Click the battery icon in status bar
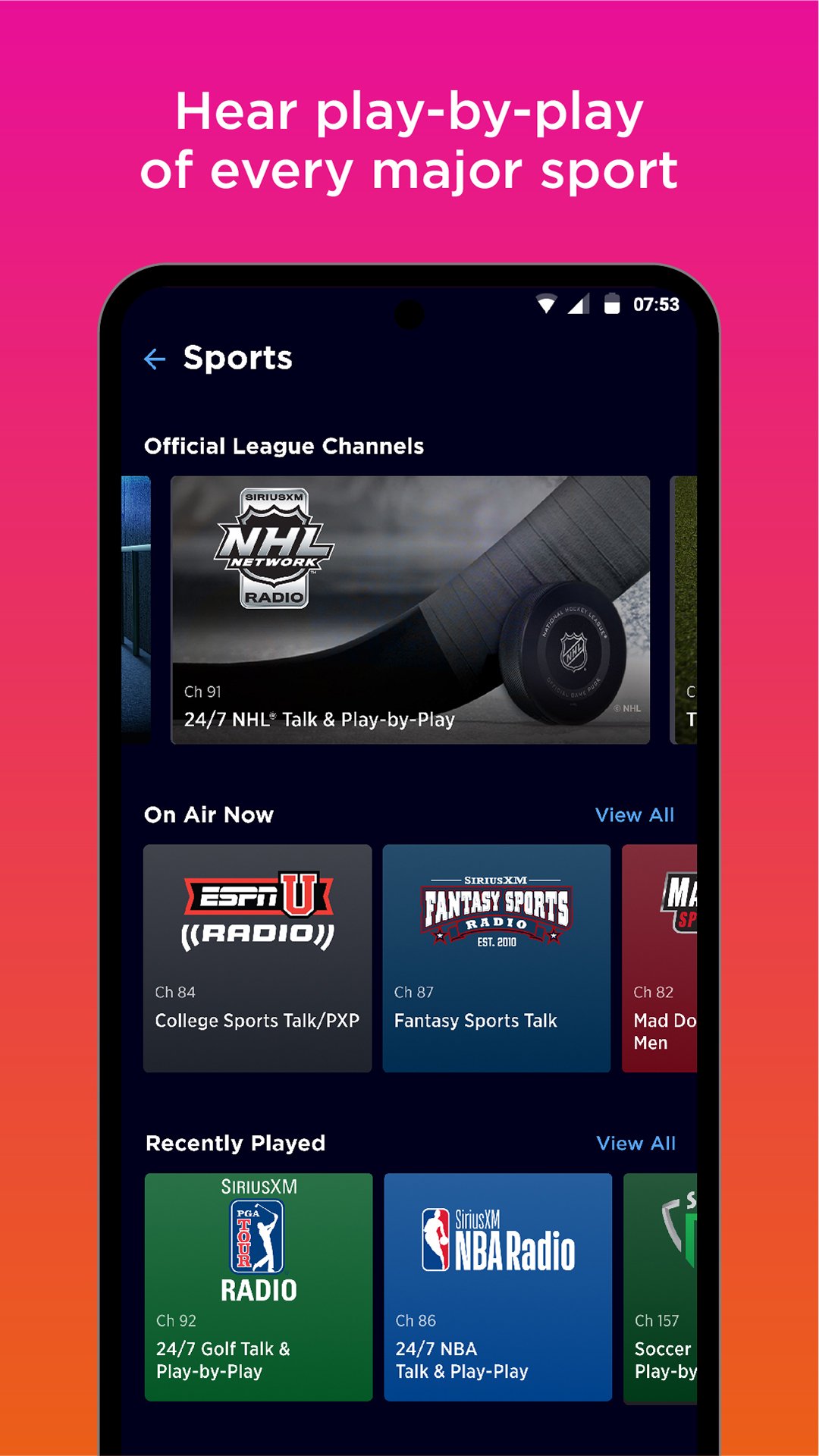Image resolution: width=819 pixels, height=1456 pixels. pos(610,304)
